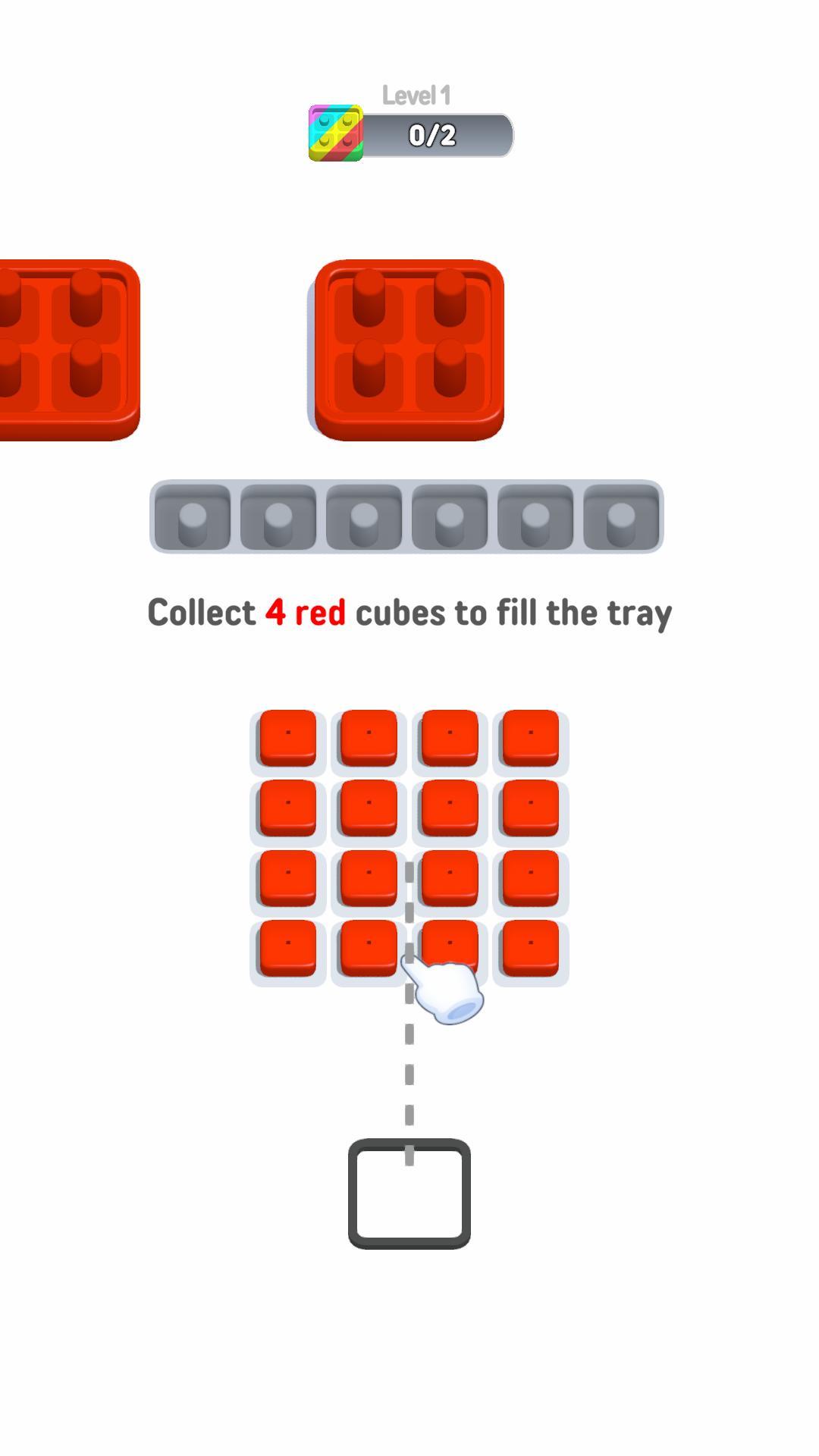Screen dimensions: 819x1456
Task: Select the fully visible red four-peg tray
Action: [x=409, y=349]
